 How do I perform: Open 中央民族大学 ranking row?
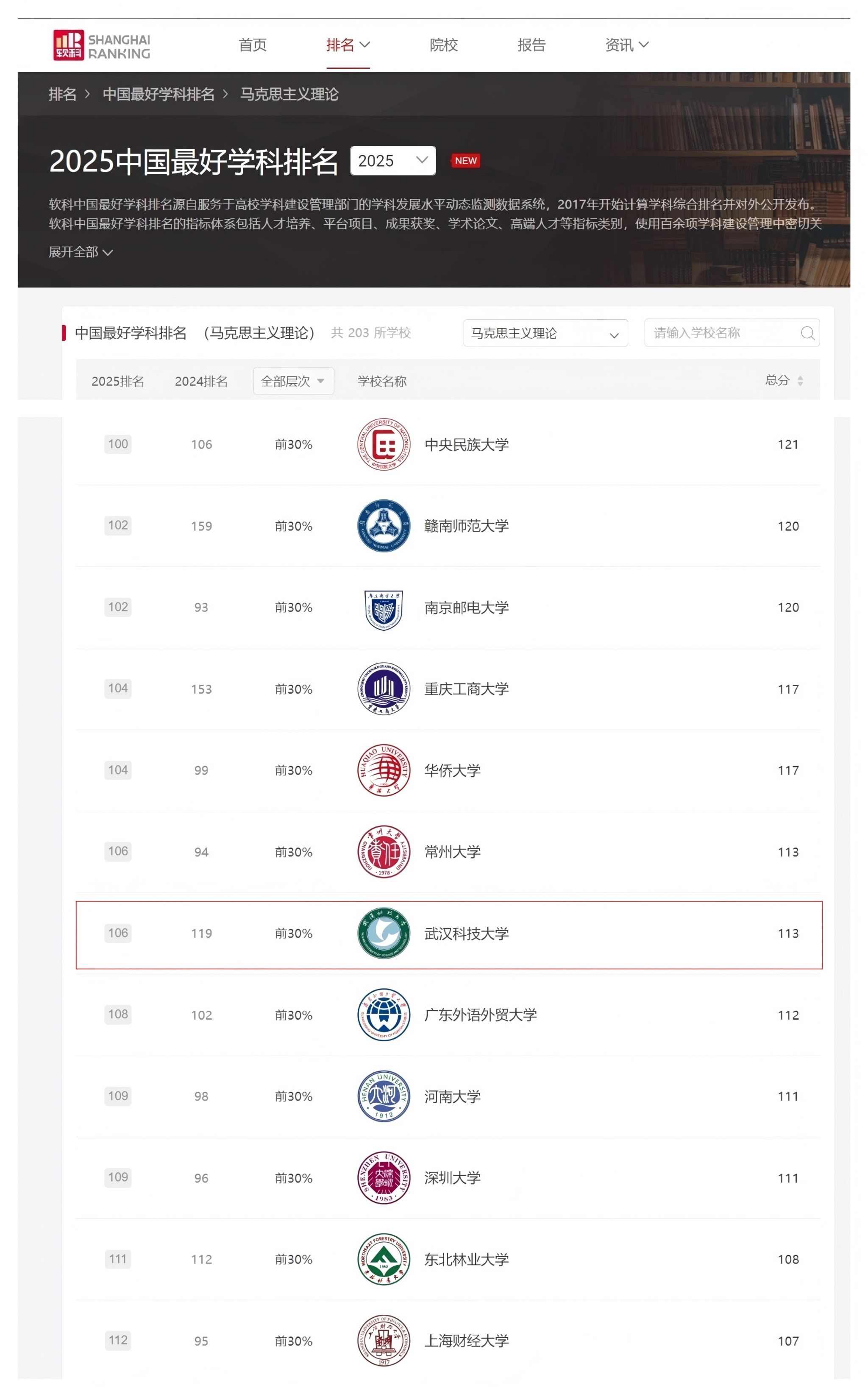pyautogui.click(x=466, y=444)
